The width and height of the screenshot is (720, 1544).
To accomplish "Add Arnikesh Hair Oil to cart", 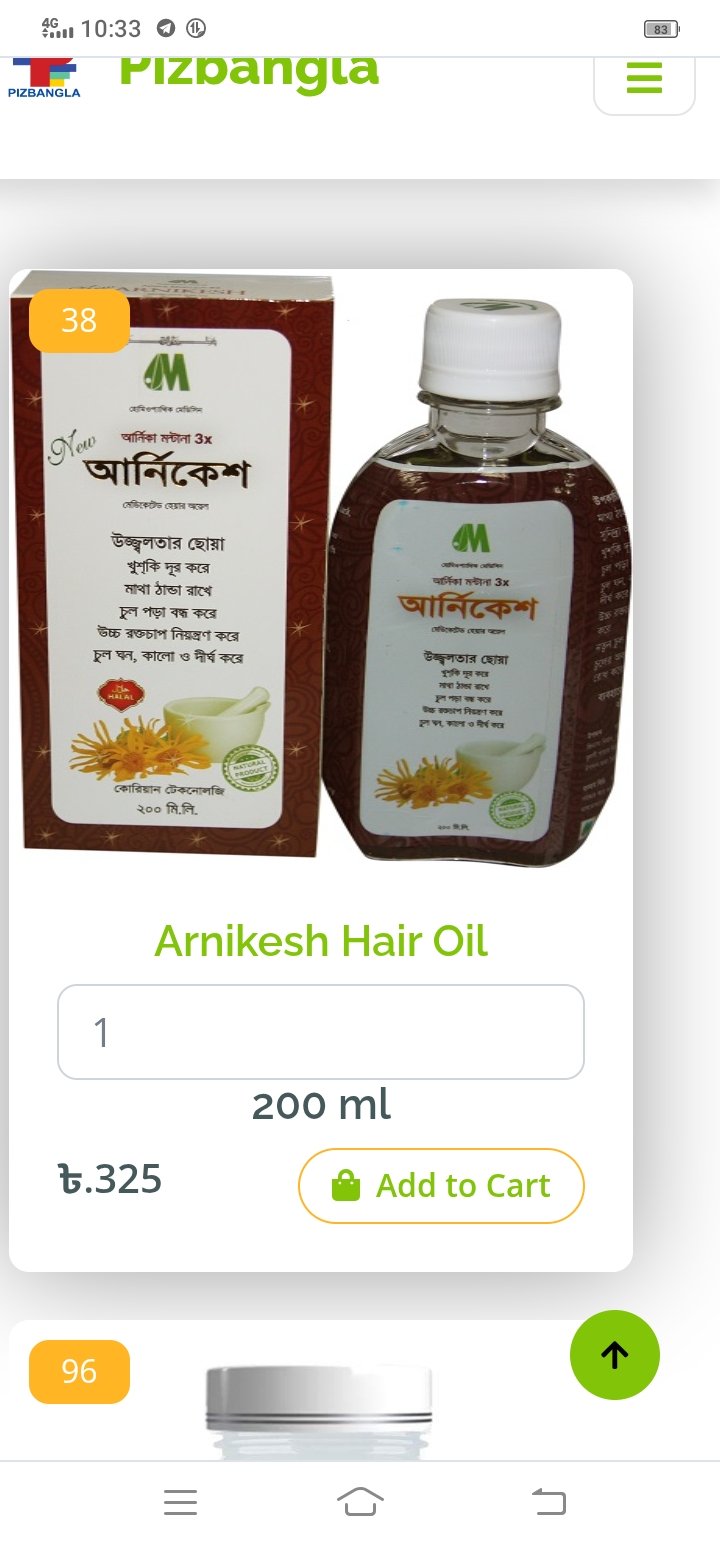I will [441, 1186].
